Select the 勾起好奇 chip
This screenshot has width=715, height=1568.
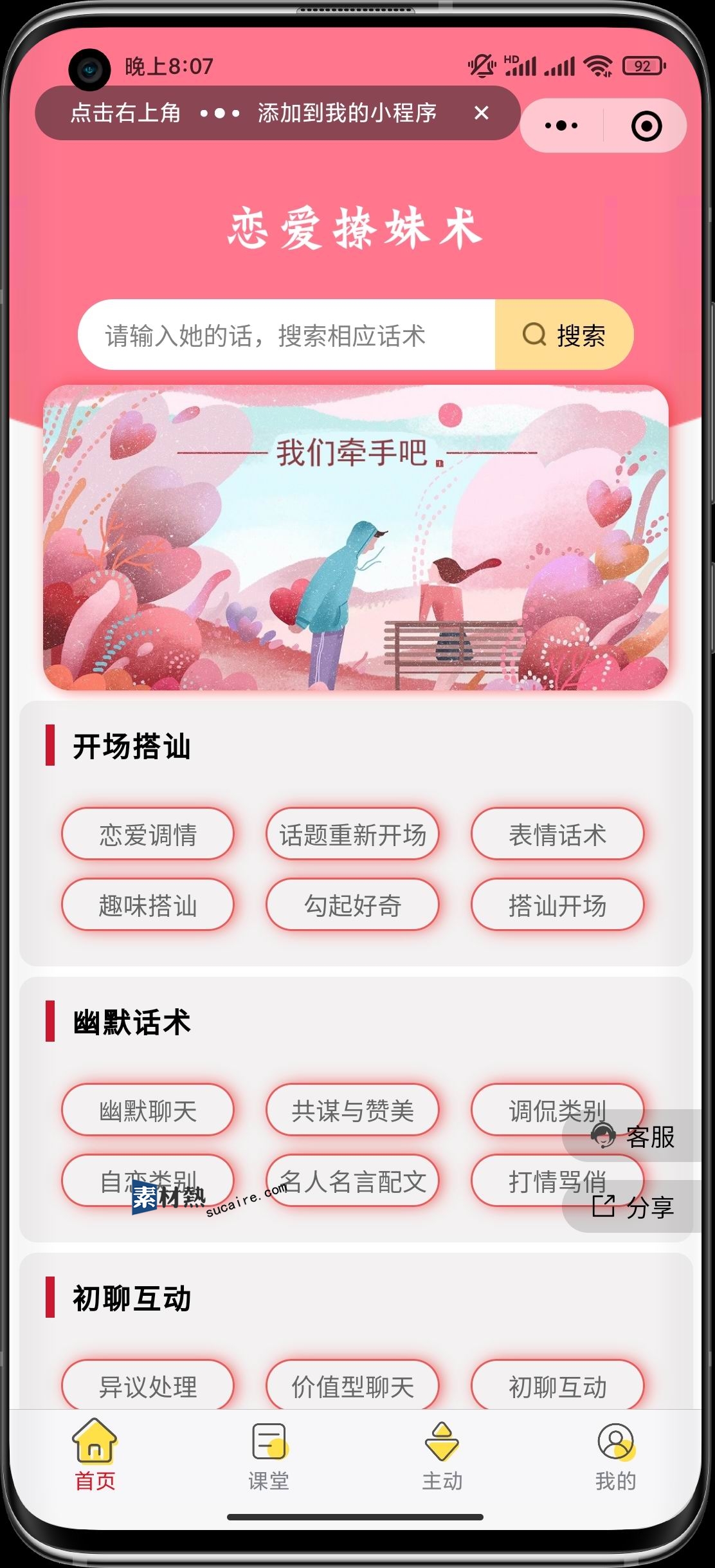pos(352,905)
